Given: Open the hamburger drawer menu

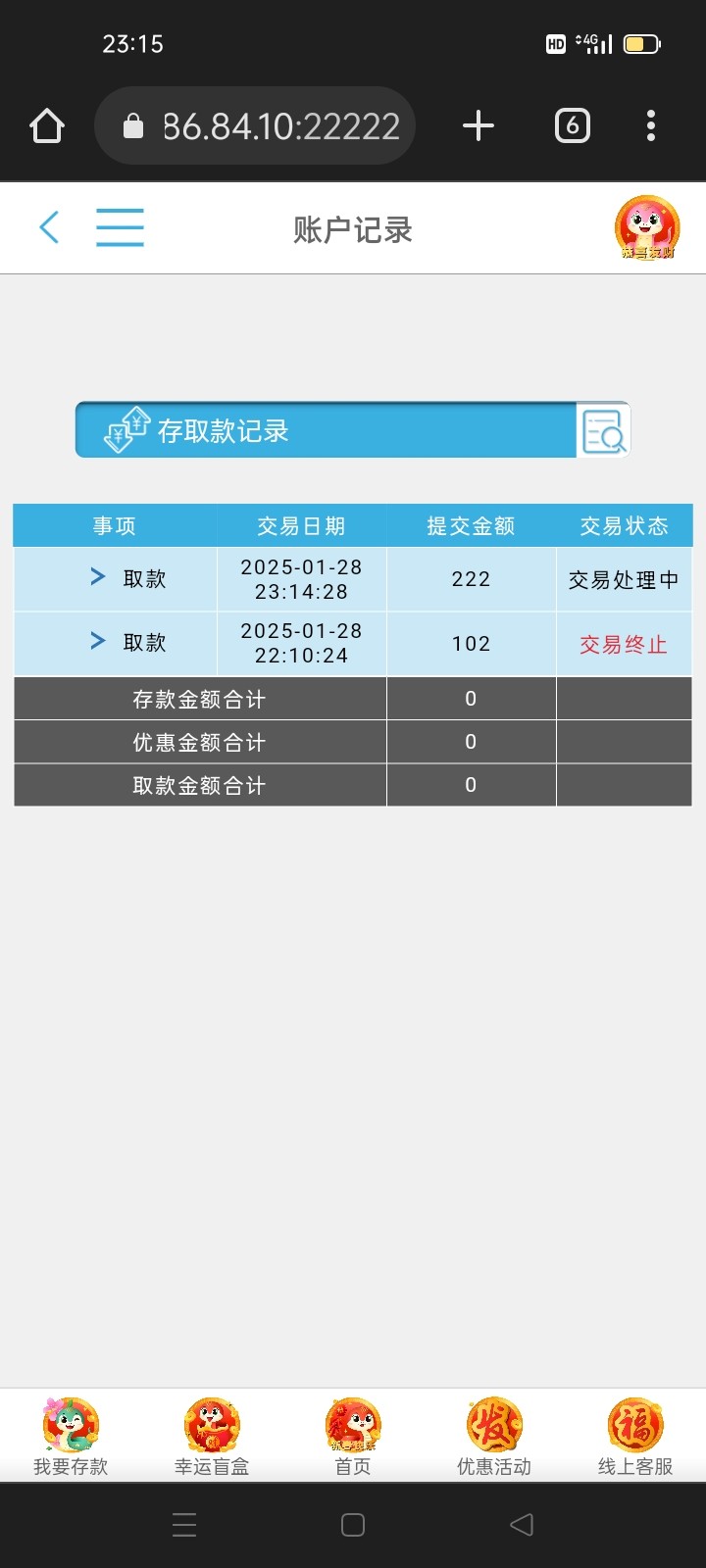Looking at the screenshot, I should click(120, 227).
